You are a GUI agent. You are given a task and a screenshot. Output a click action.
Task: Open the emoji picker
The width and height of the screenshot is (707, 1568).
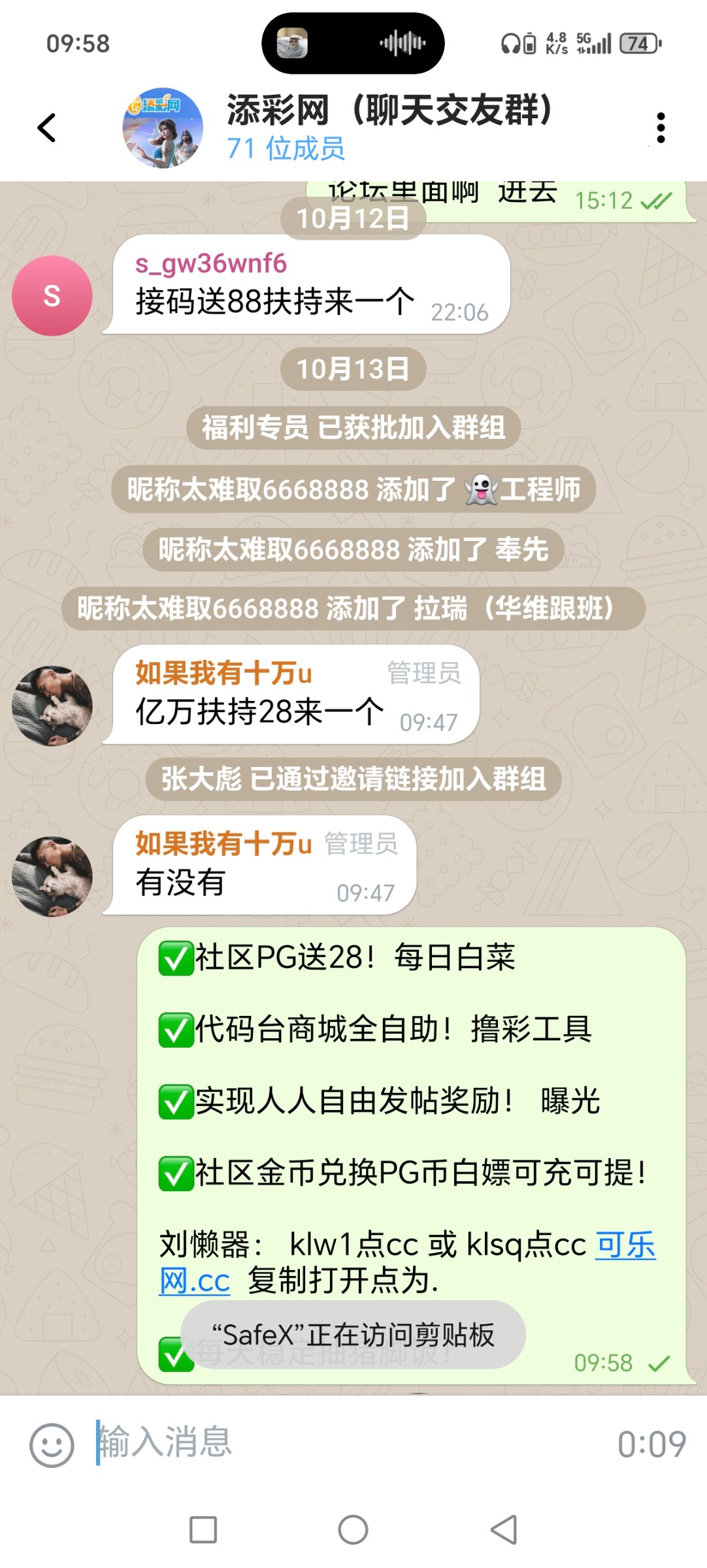point(52,1445)
